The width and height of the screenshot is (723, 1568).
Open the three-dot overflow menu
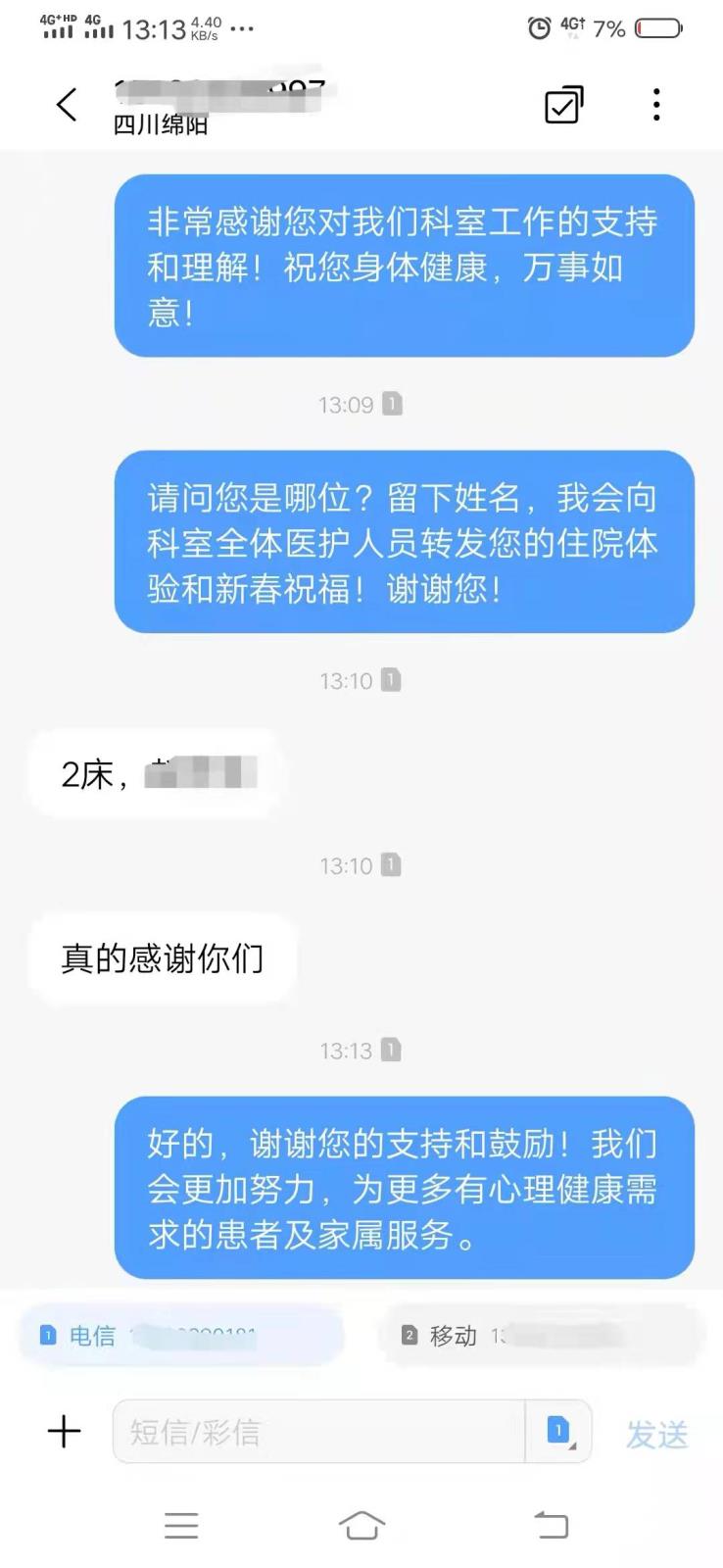click(x=656, y=105)
